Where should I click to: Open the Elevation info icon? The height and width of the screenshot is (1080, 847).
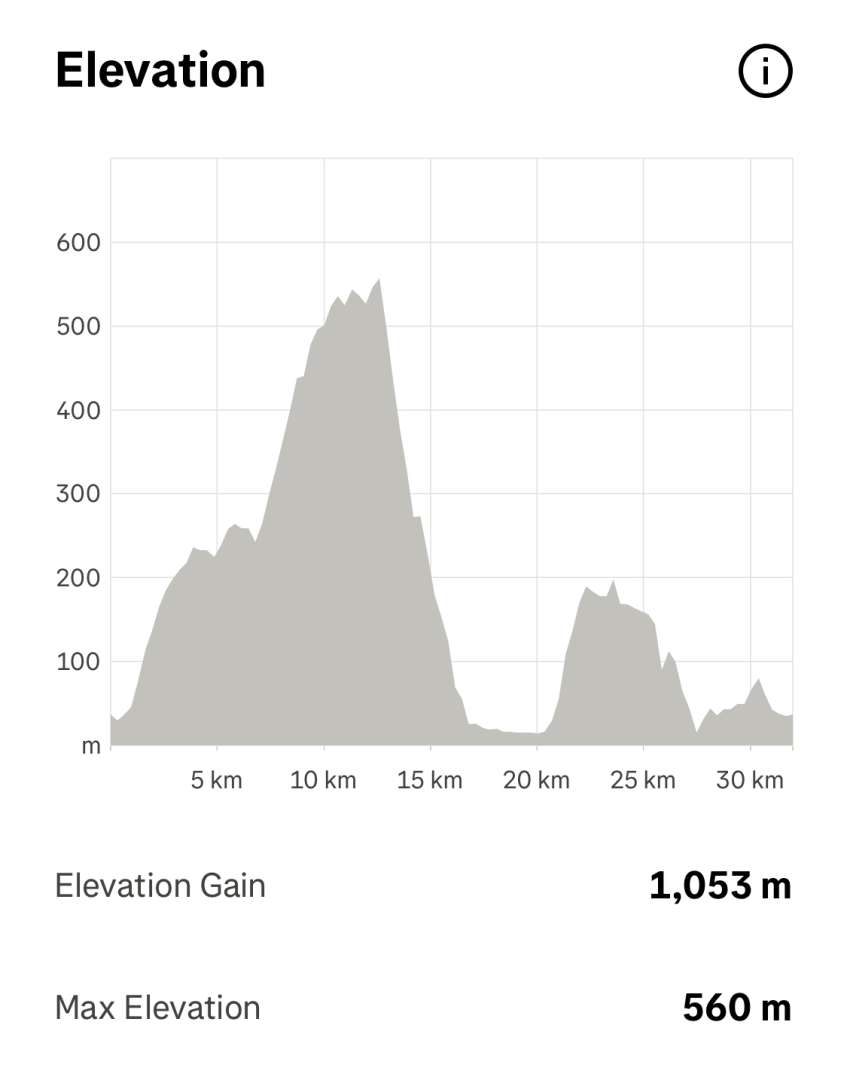coord(765,71)
